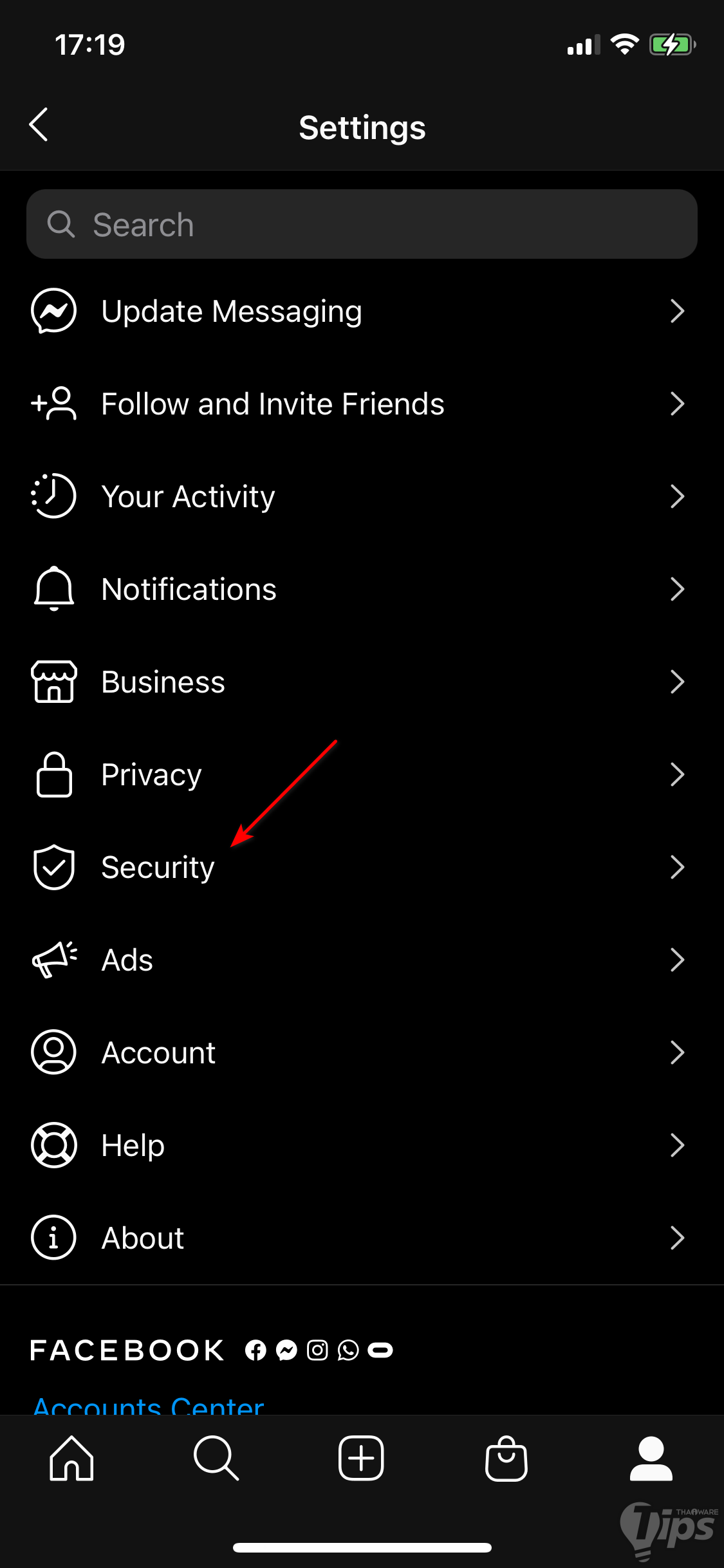Viewport: 724px width, 1568px height.
Task: Switch to the Shop tab
Action: pyautogui.click(x=506, y=1459)
